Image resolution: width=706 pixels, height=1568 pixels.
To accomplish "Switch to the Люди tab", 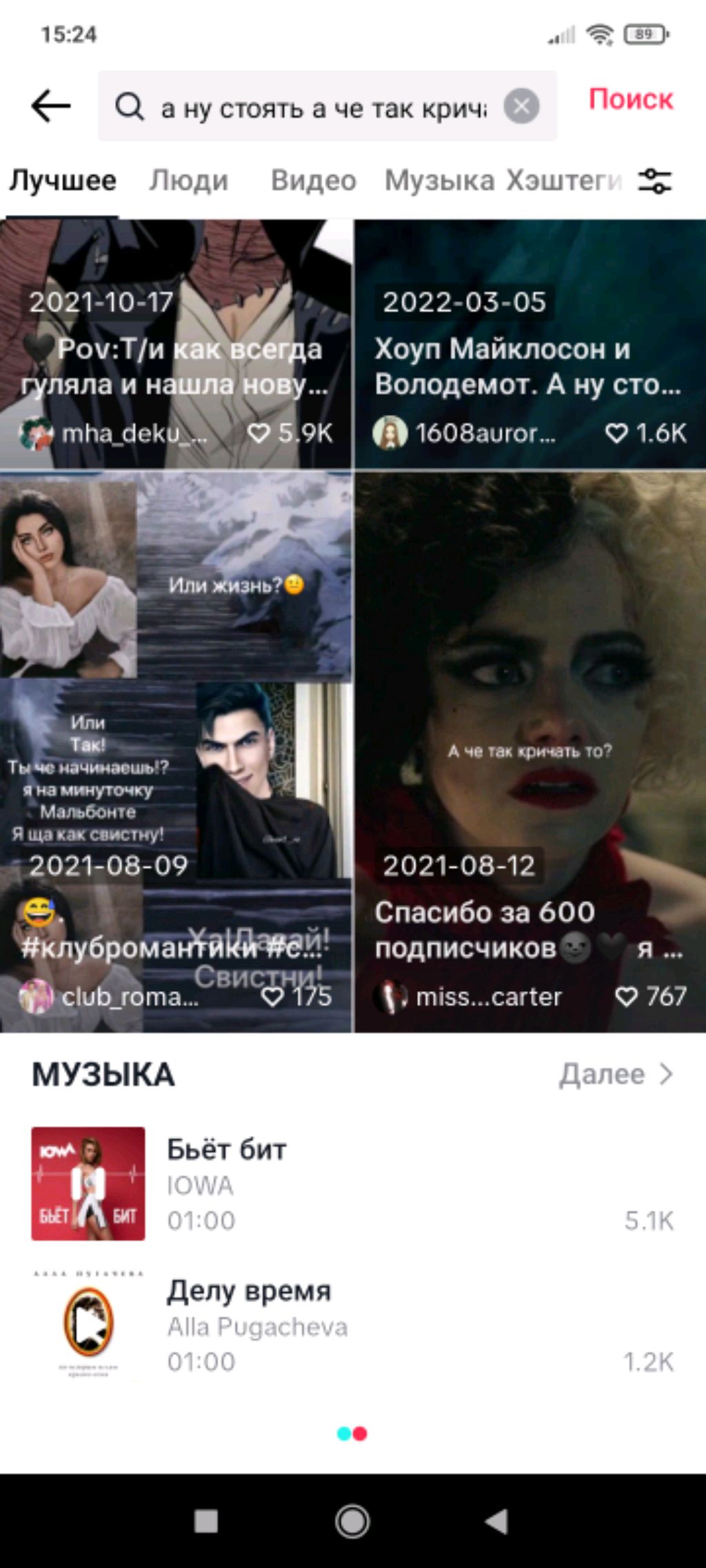I will point(188,181).
